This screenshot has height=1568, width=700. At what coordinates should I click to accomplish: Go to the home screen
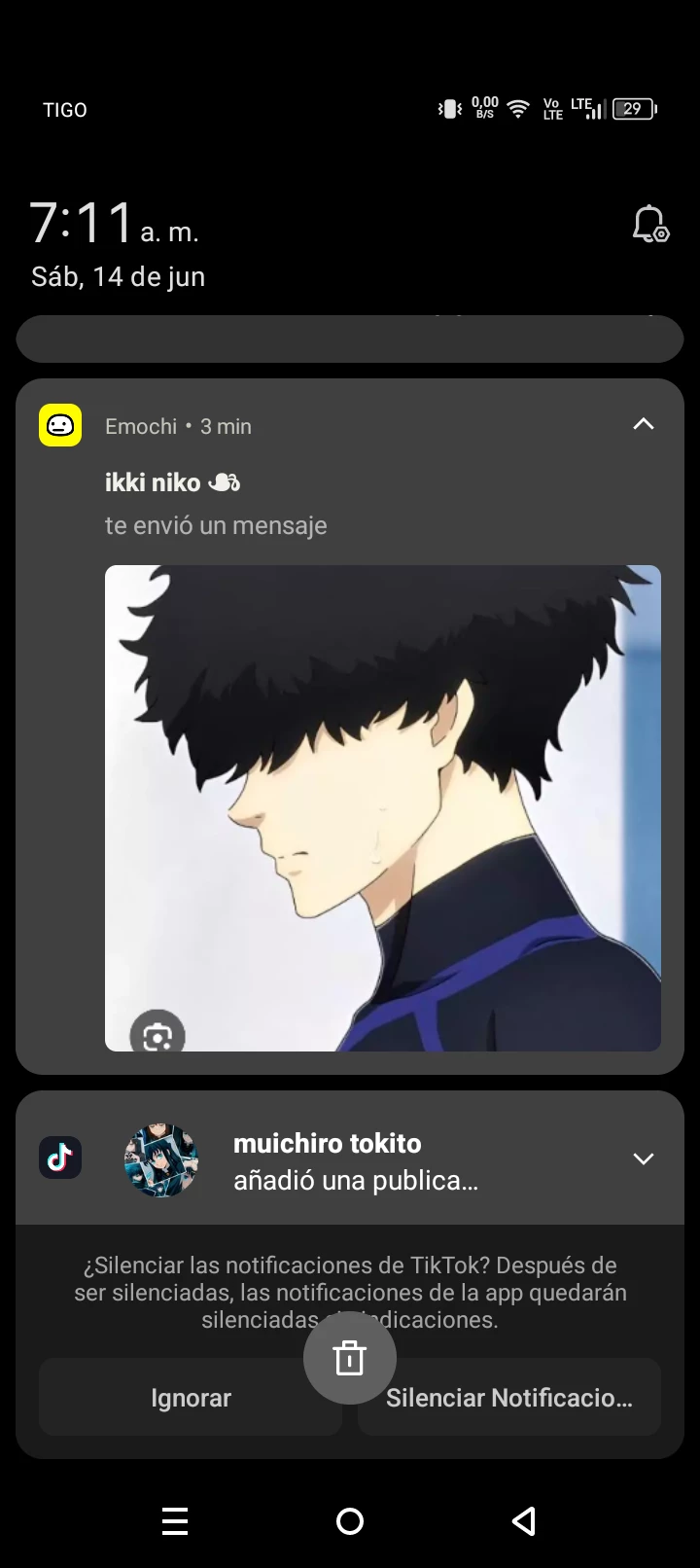350,1521
